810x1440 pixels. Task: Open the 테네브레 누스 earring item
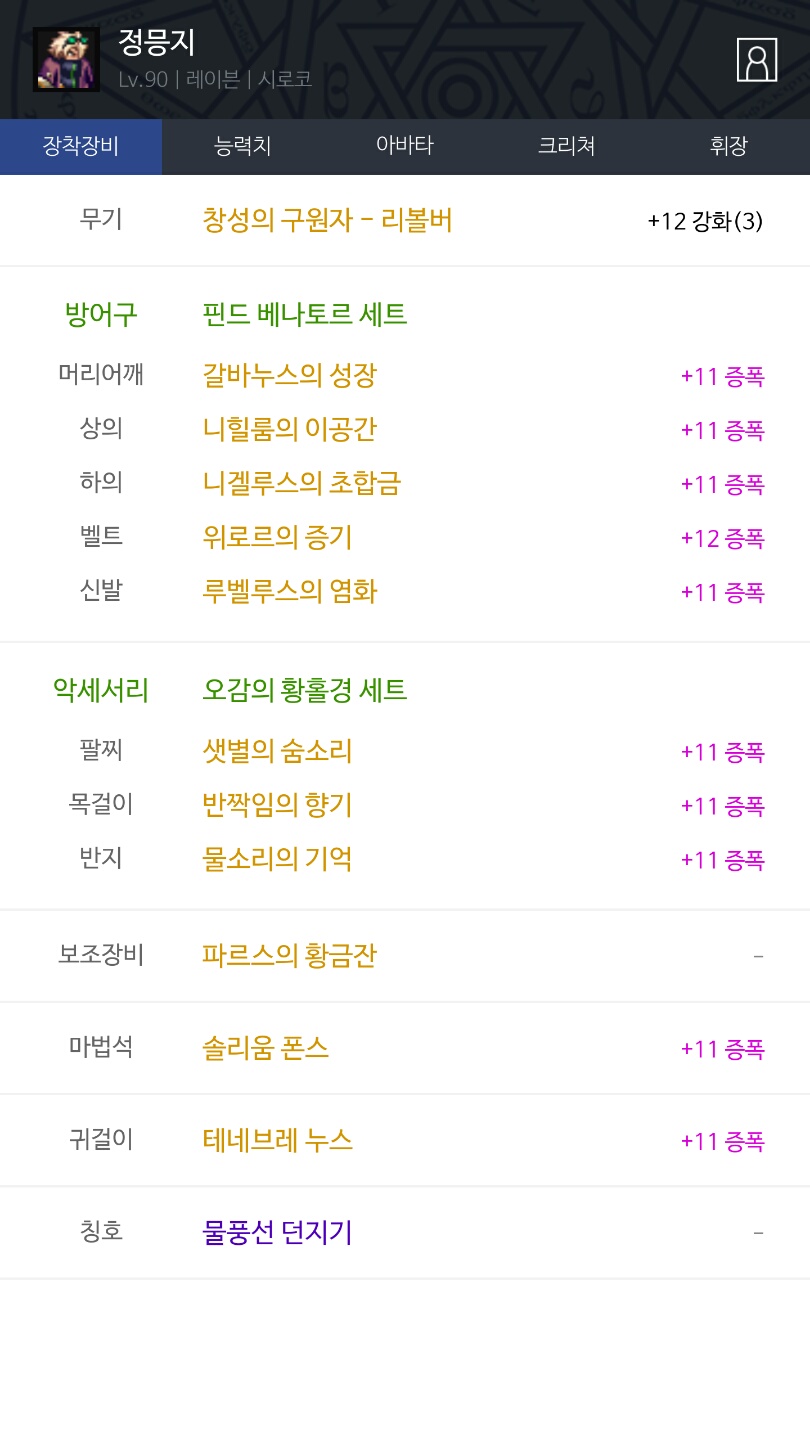278,1140
